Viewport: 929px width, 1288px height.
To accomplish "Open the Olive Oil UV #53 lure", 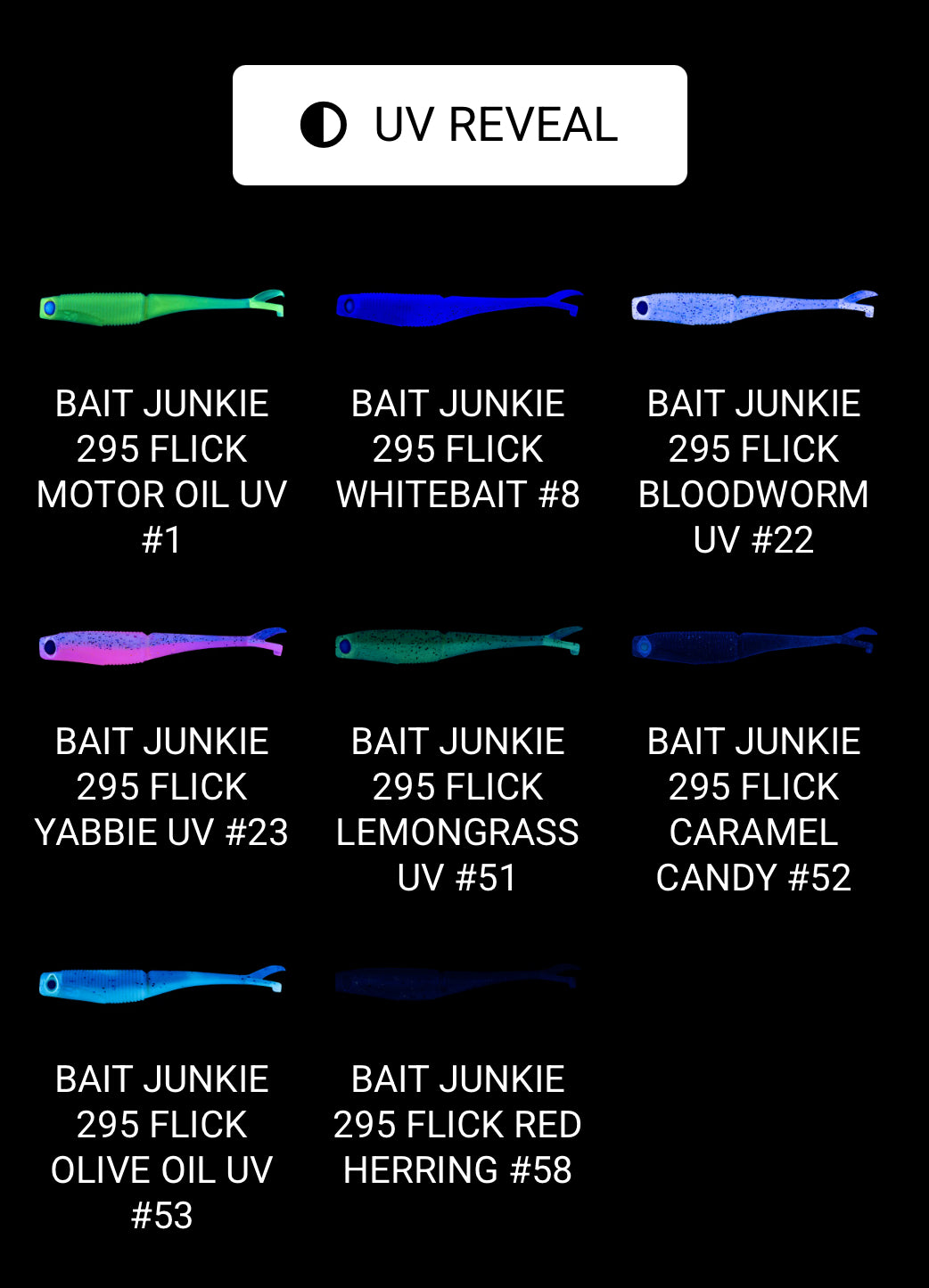I will [161, 983].
